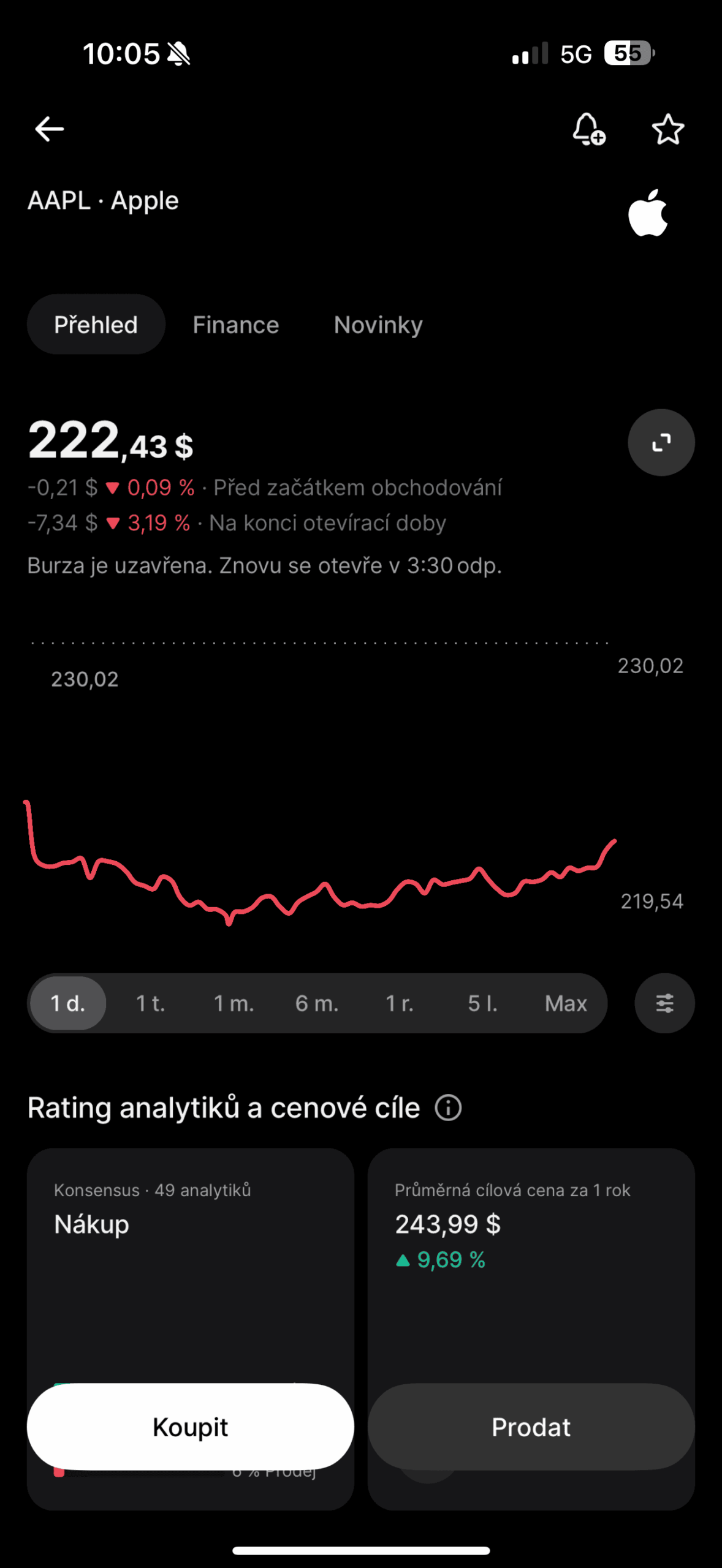Open the Průměrná cílová cena card
The height and width of the screenshot is (1568, 722).
click(x=531, y=1274)
